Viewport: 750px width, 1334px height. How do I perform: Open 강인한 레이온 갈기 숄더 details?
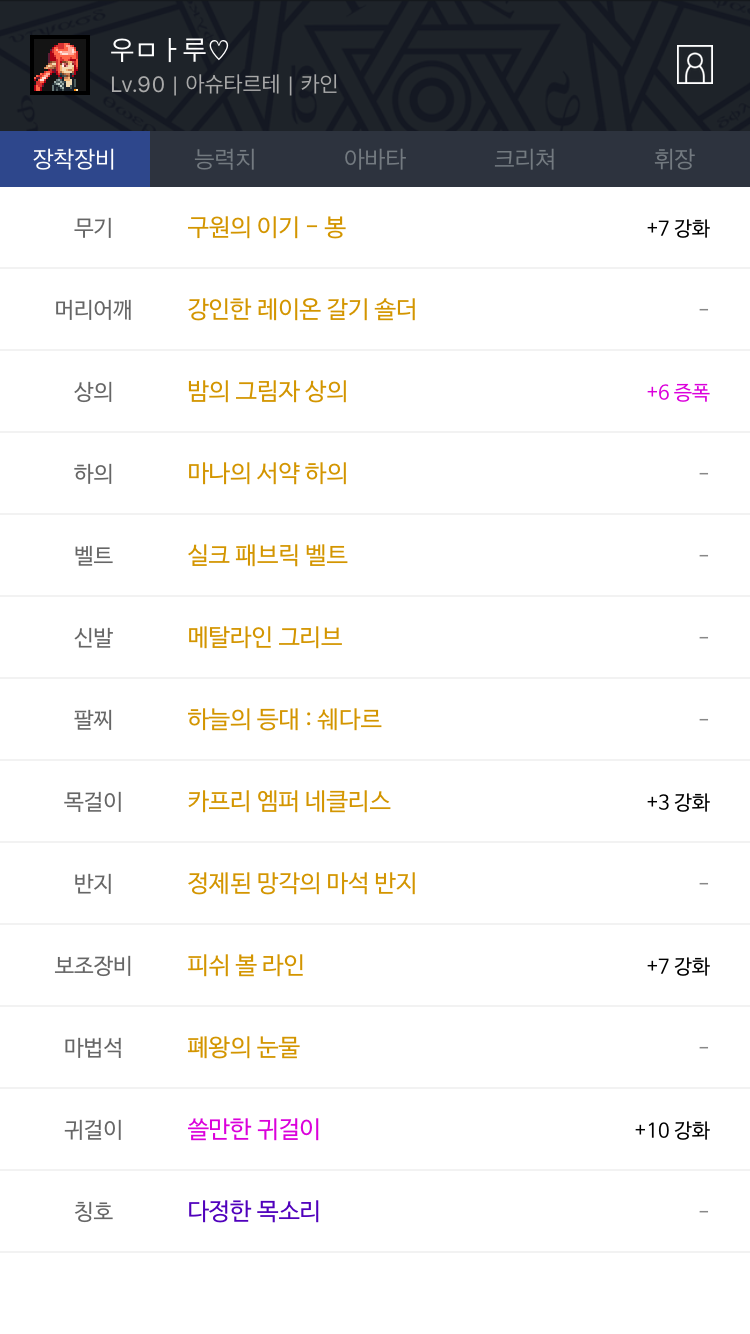pos(375,310)
